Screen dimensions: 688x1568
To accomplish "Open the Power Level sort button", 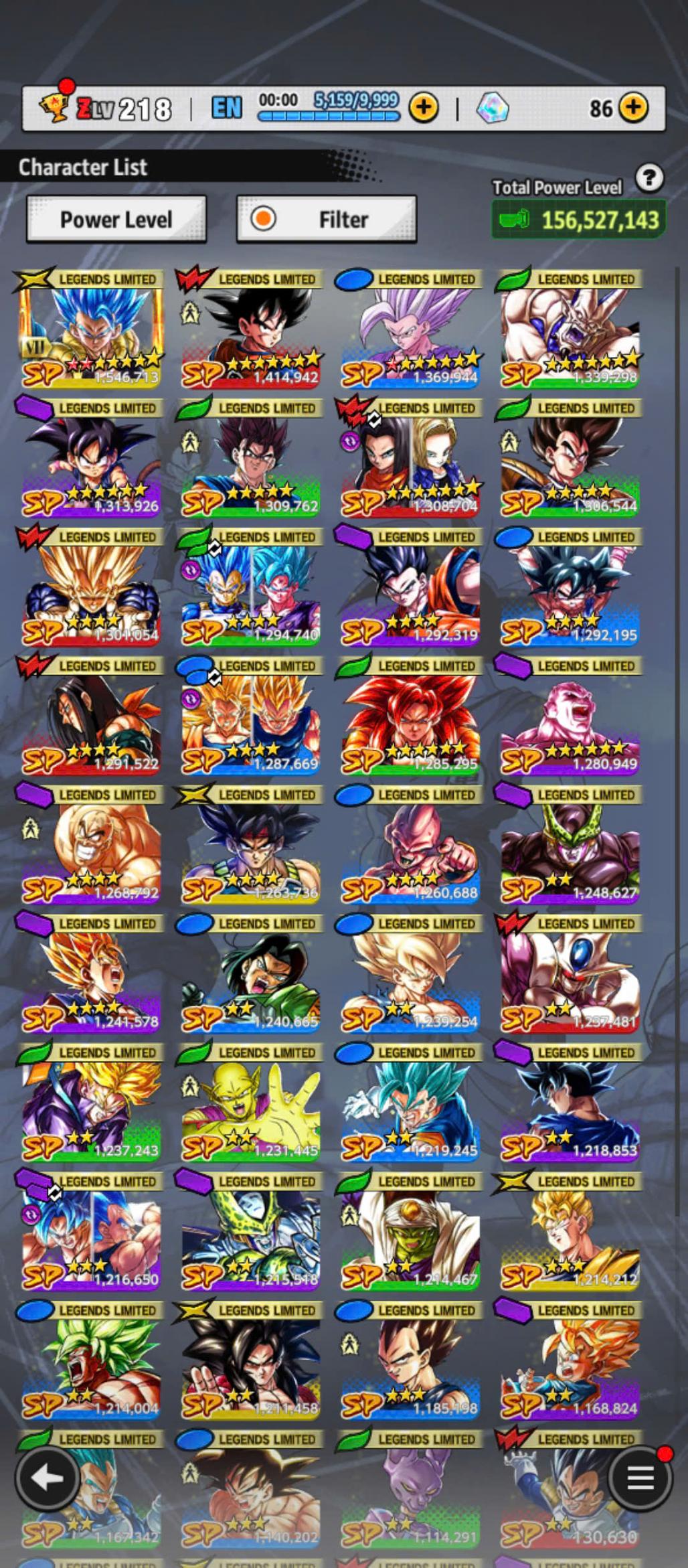I will [x=116, y=219].
